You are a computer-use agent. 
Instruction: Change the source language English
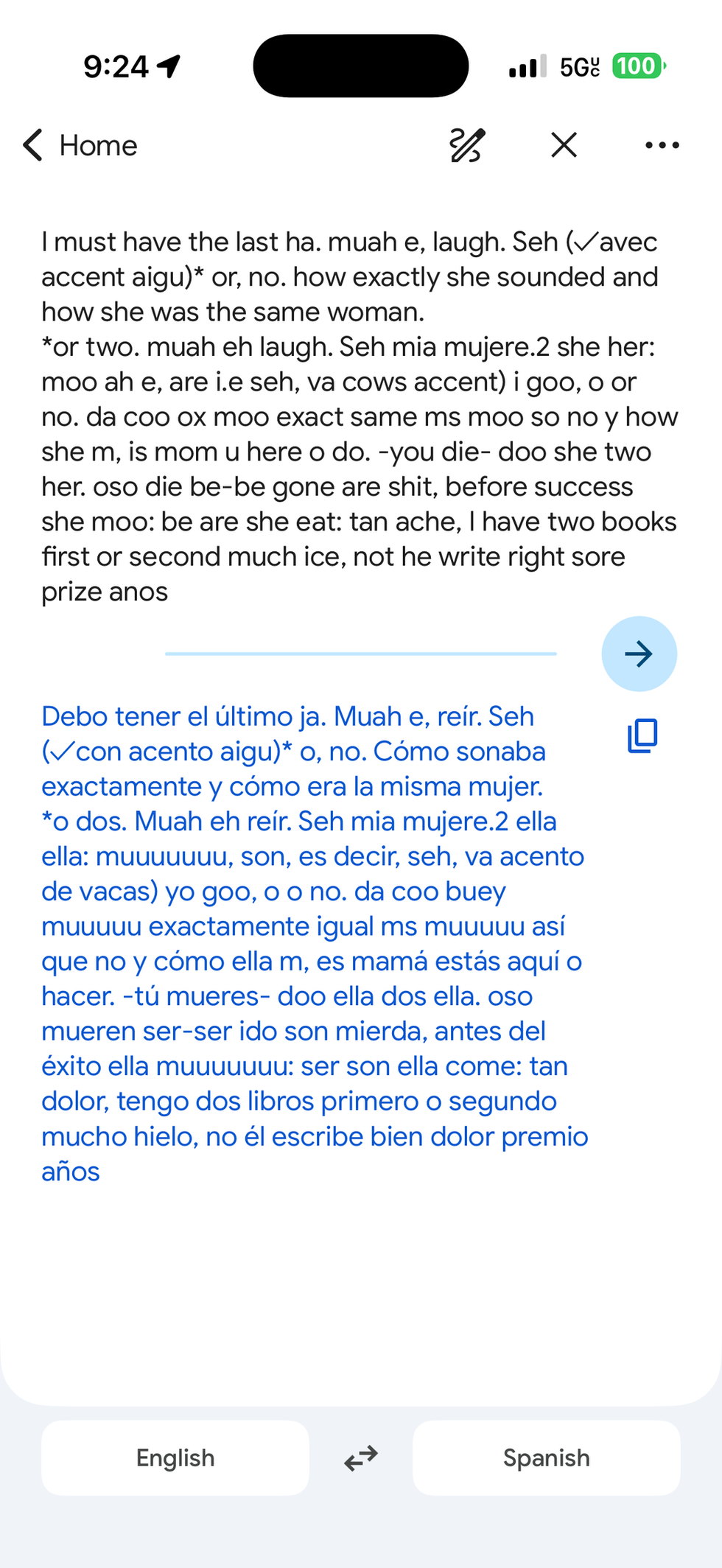pyautogui.click(x=175, y=1457)
